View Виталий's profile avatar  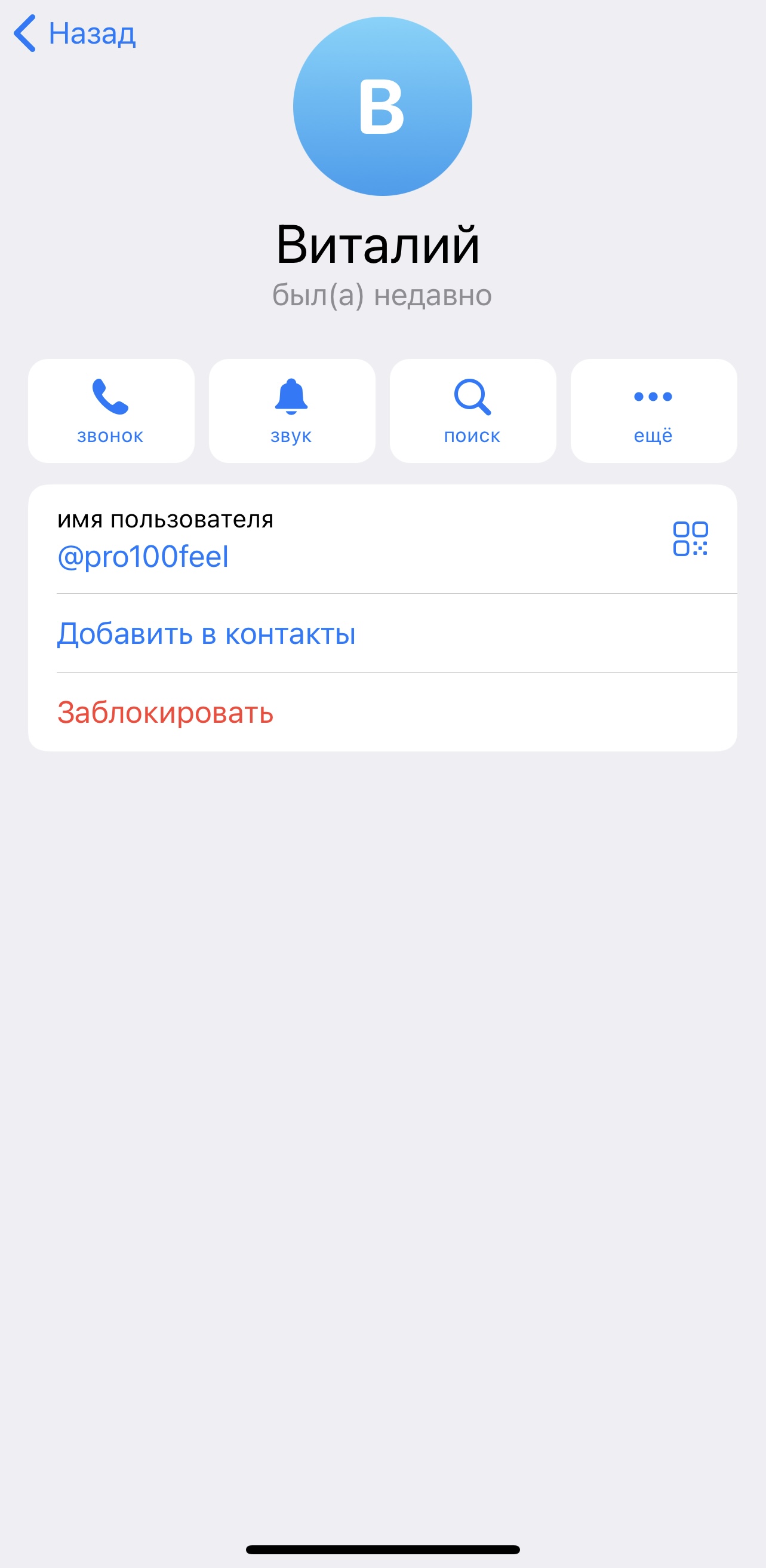[382, 106]
